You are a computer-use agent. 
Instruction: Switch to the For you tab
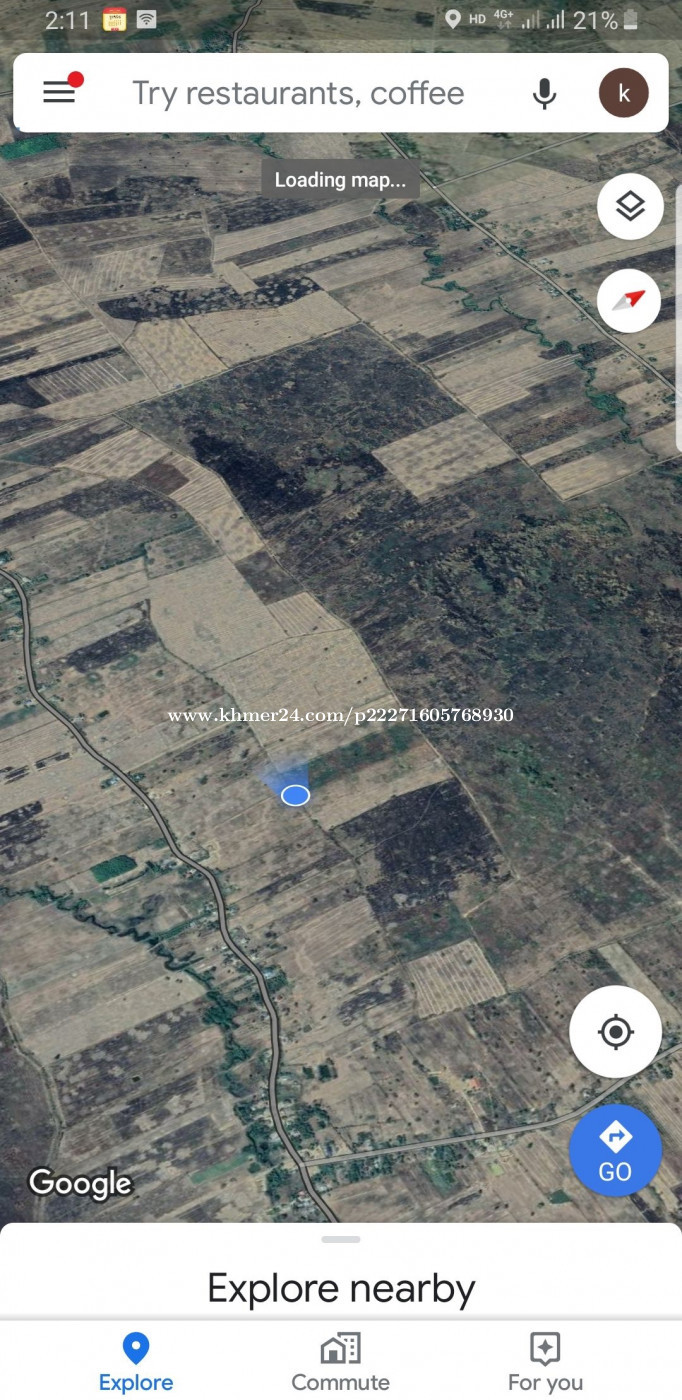545,1362
